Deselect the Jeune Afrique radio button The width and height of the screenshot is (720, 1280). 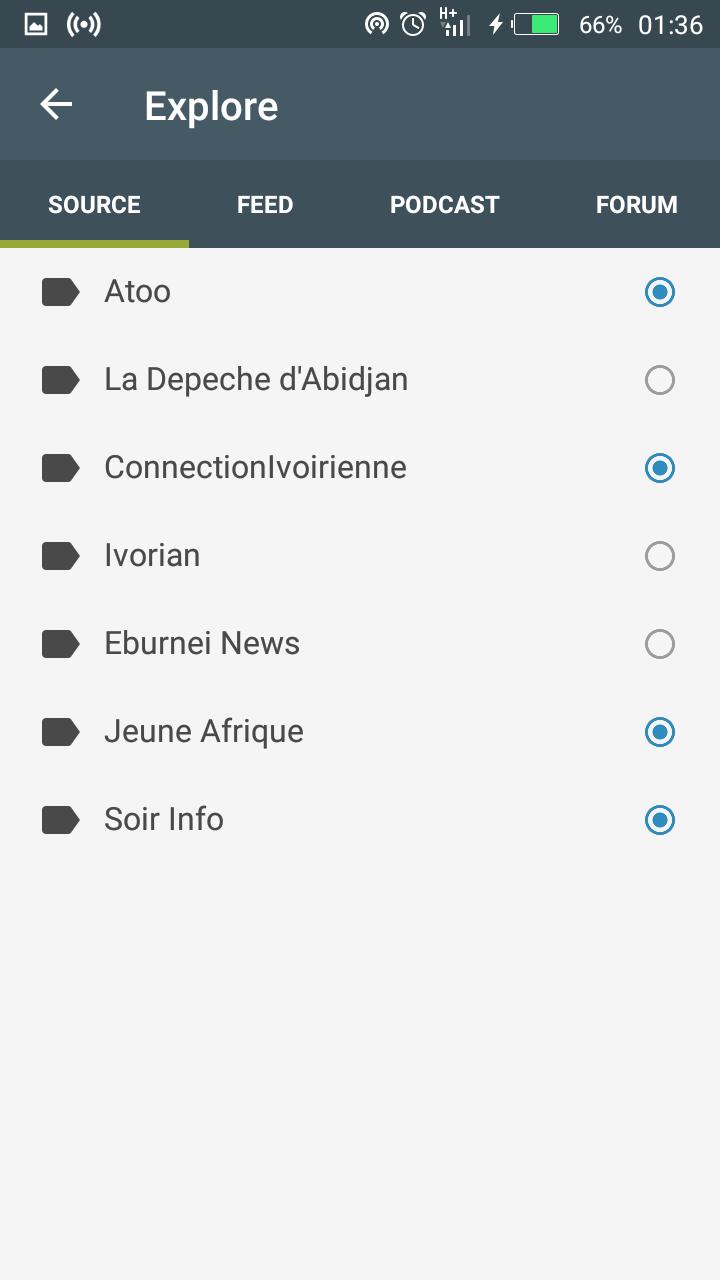(660, 732)
